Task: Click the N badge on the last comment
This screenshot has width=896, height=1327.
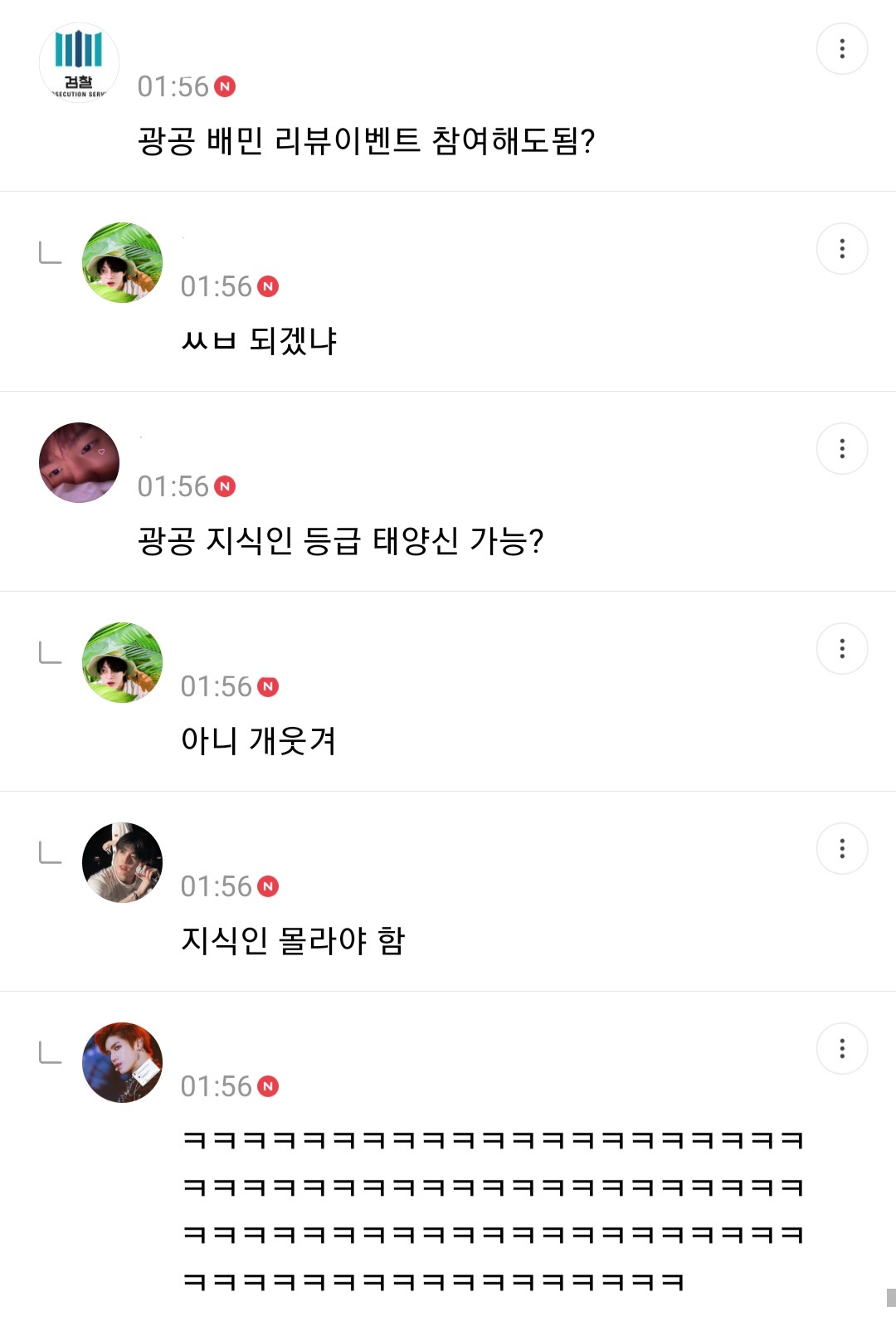Action: [269, 1084]
